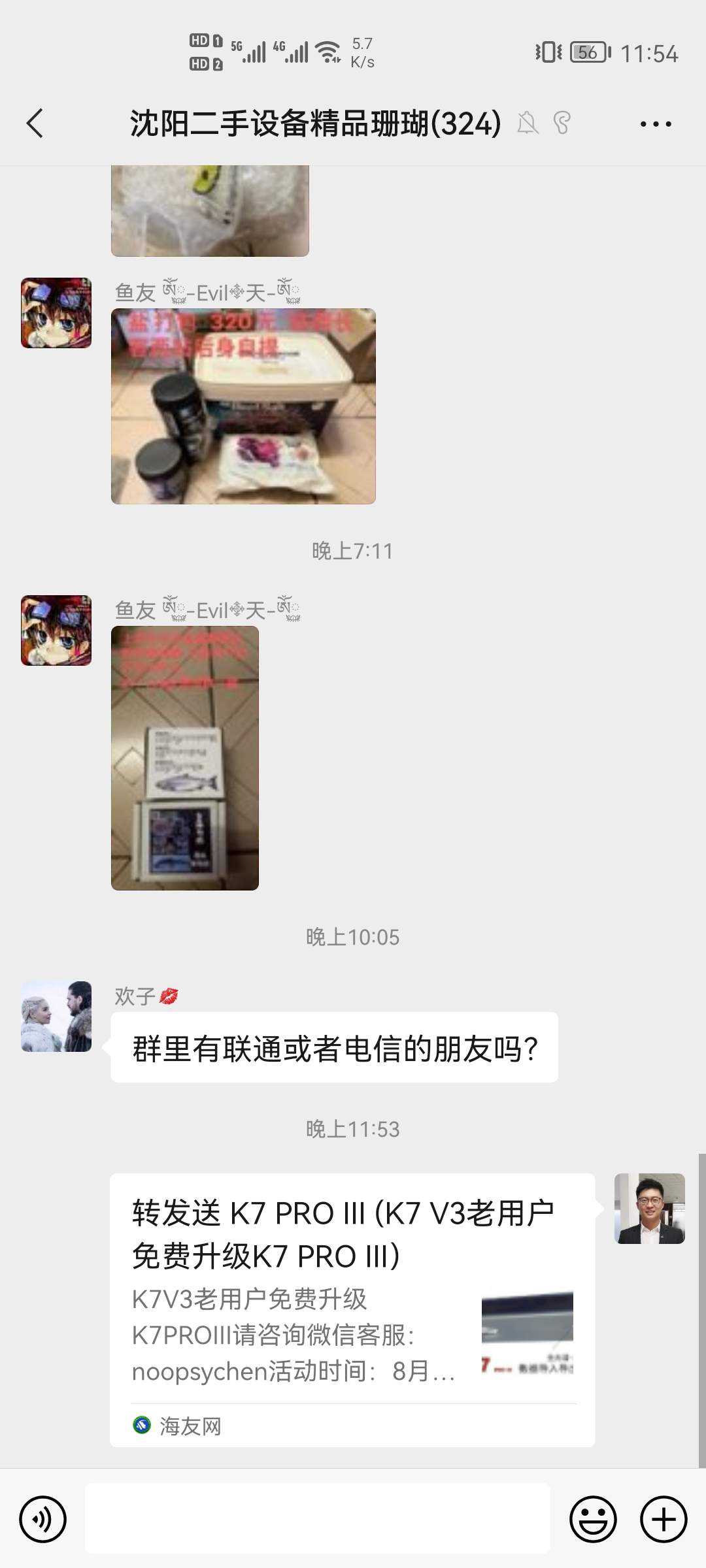Tap the message text field
This screenshot has height=1568, width=706.
pos(317,1519)
